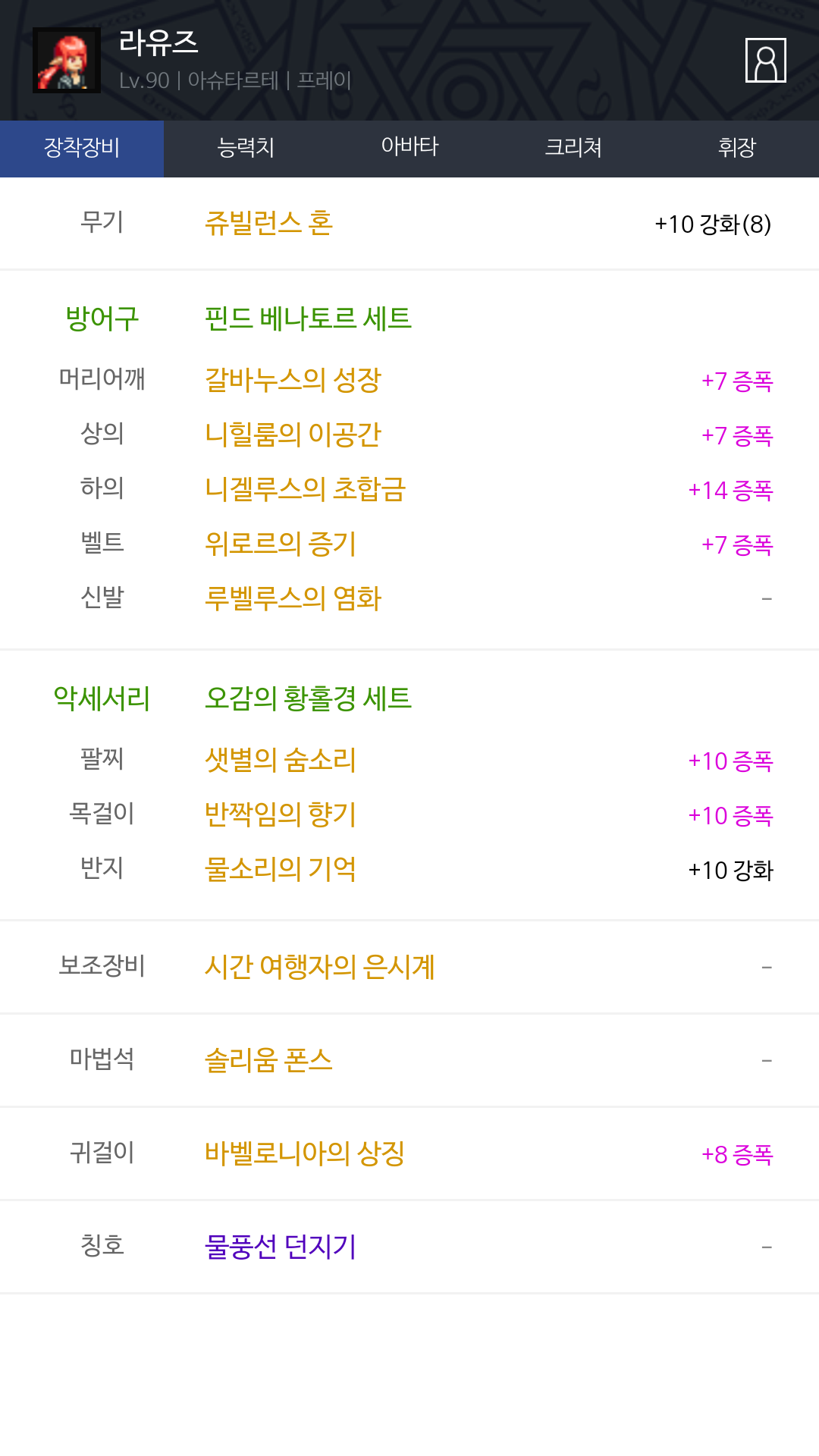The height and width of the screenshot is (1456, 819).
Task: Switch to the 능력치 tab
Action: (x=246, y=149)
